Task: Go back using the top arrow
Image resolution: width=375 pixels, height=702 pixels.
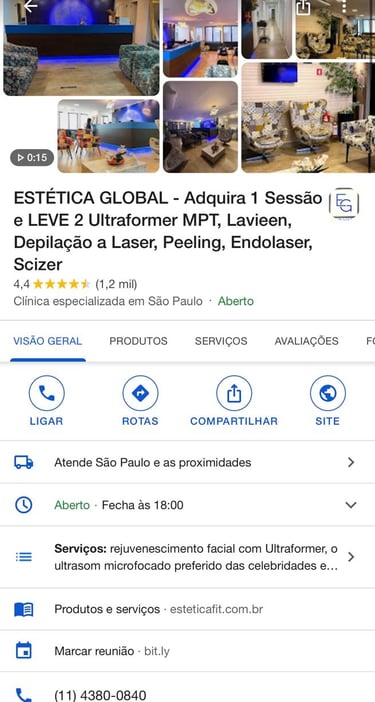Action: 30,6
